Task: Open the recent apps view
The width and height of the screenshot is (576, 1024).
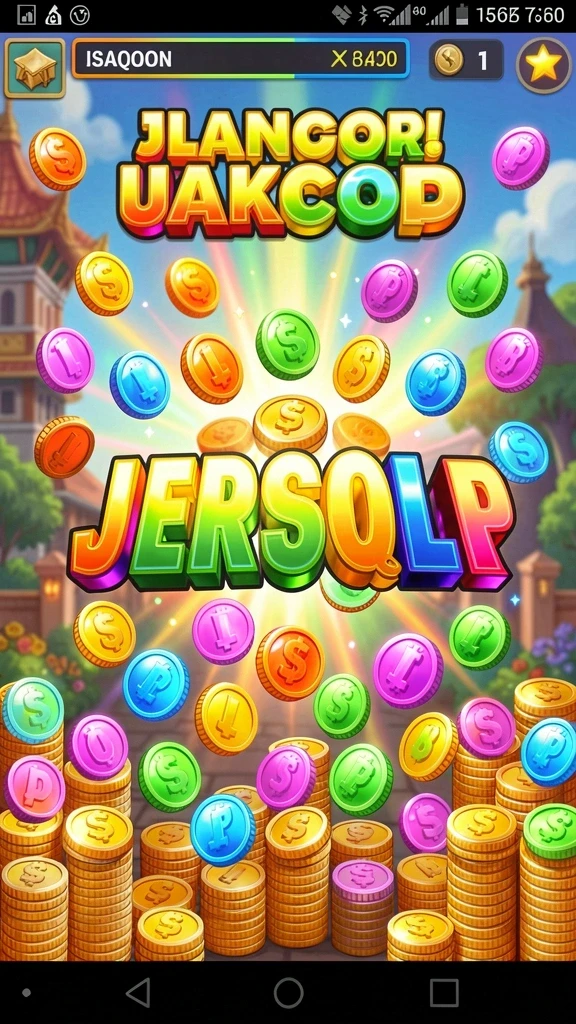Action: (444, 993)
